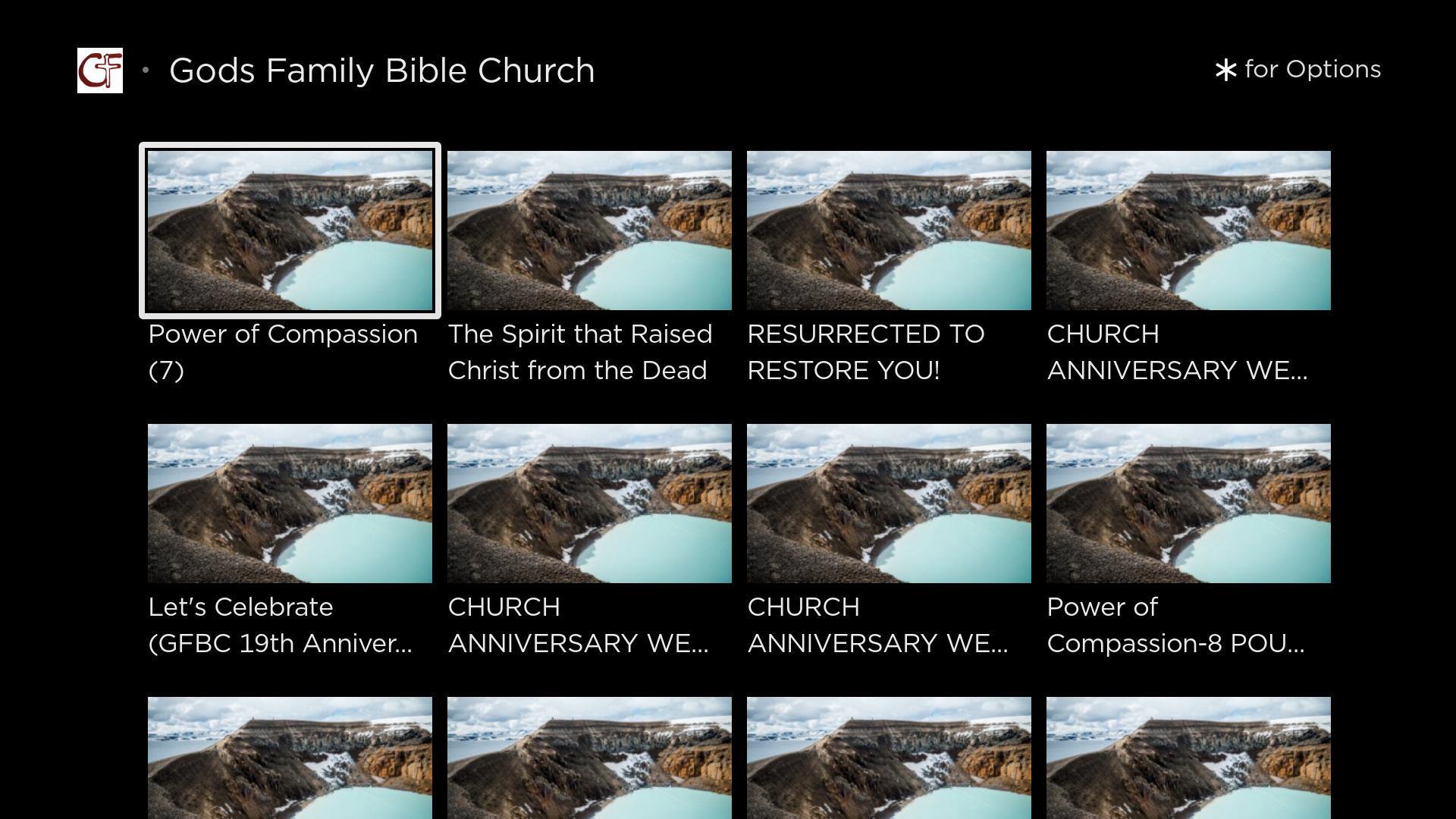
Task: Open The Spirit that Raised Christ video
Action: click(589, 231)
